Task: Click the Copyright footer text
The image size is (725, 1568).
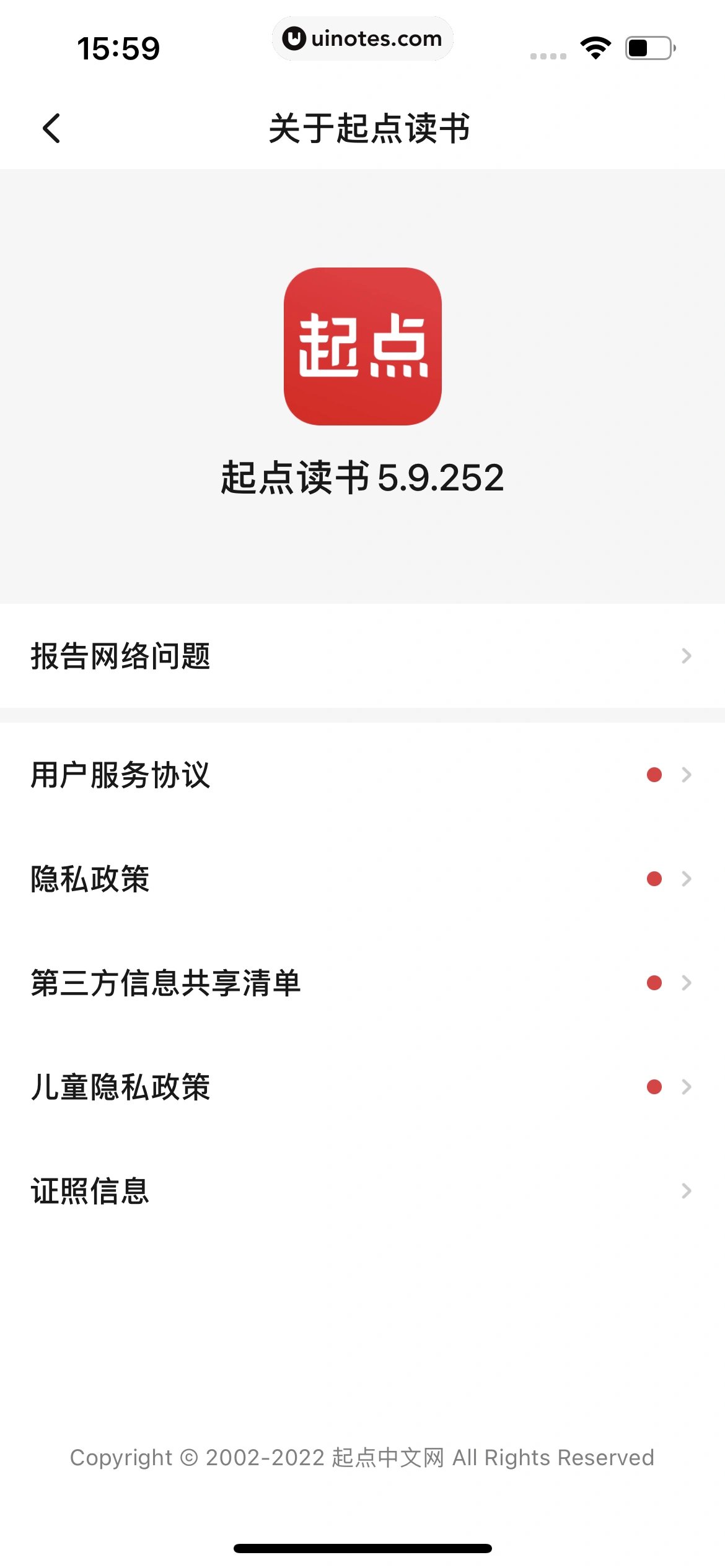Action: pos(362,1457)
